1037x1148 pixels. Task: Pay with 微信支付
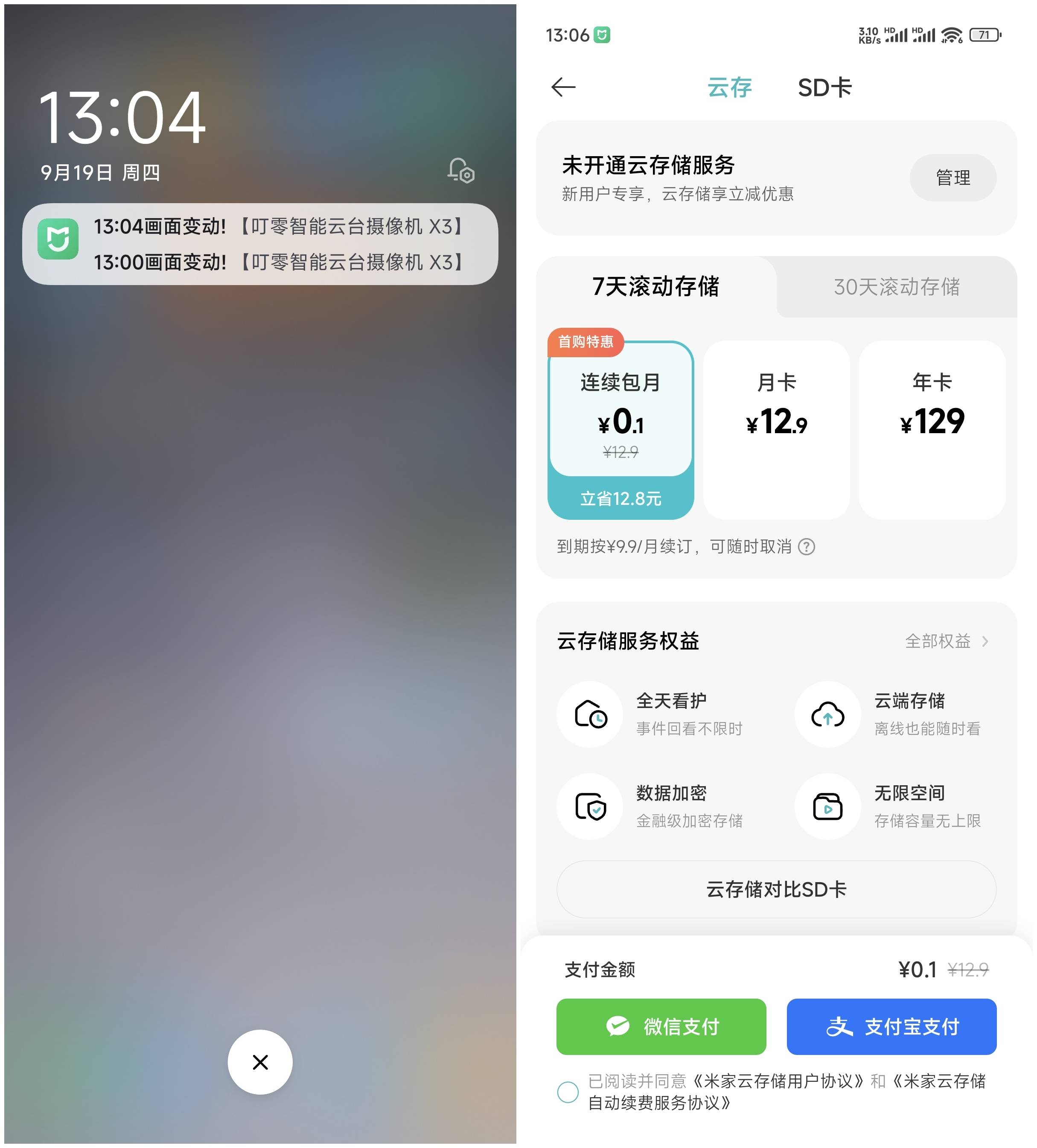tap(661, 1027)
